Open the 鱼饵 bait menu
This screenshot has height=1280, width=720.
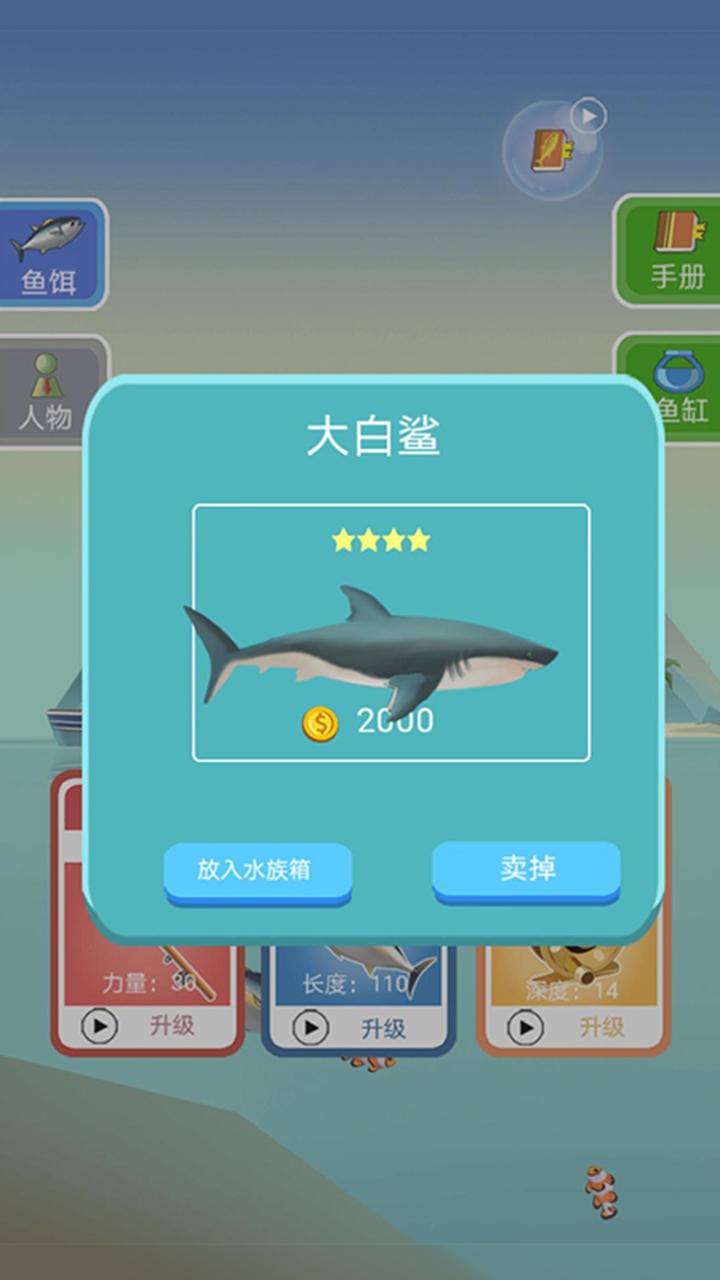50,255
